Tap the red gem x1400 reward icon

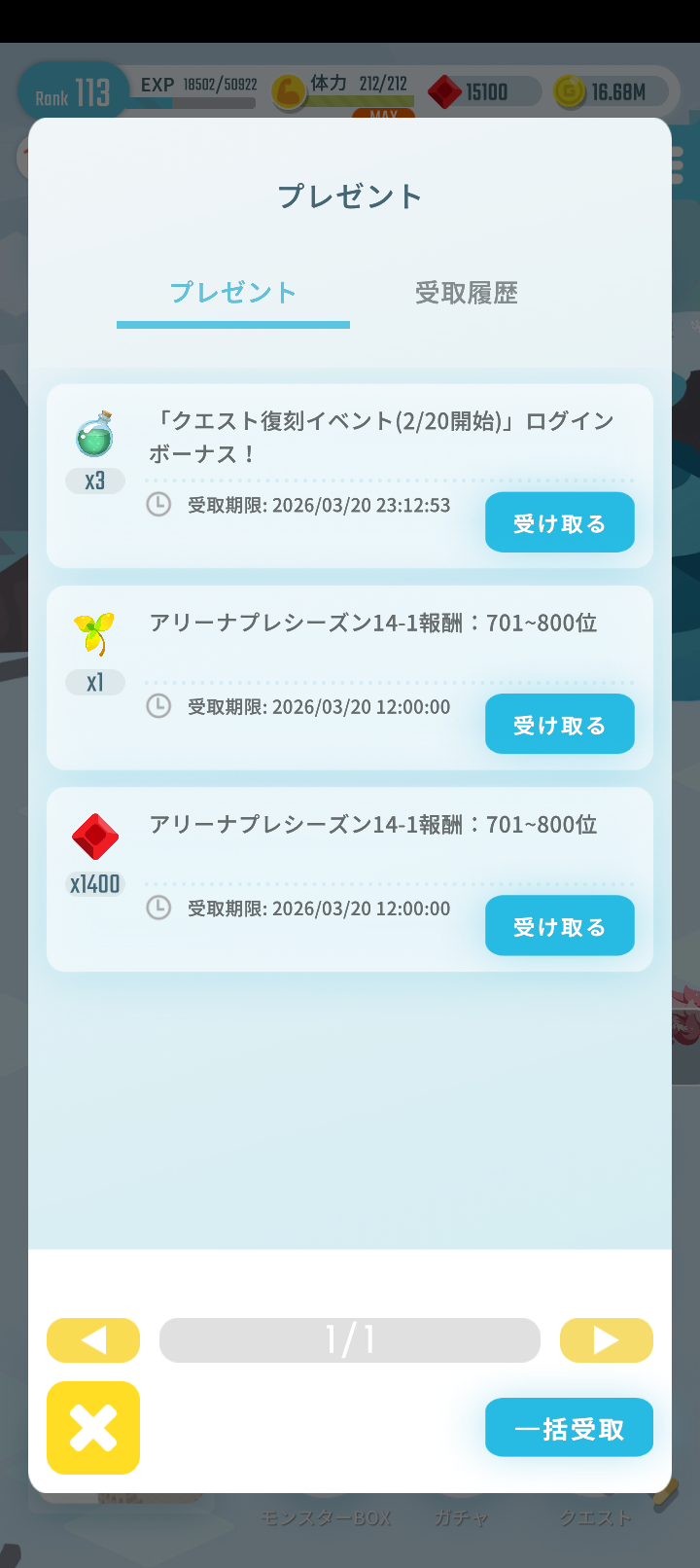pyautogui.click(x=94, y=837)
